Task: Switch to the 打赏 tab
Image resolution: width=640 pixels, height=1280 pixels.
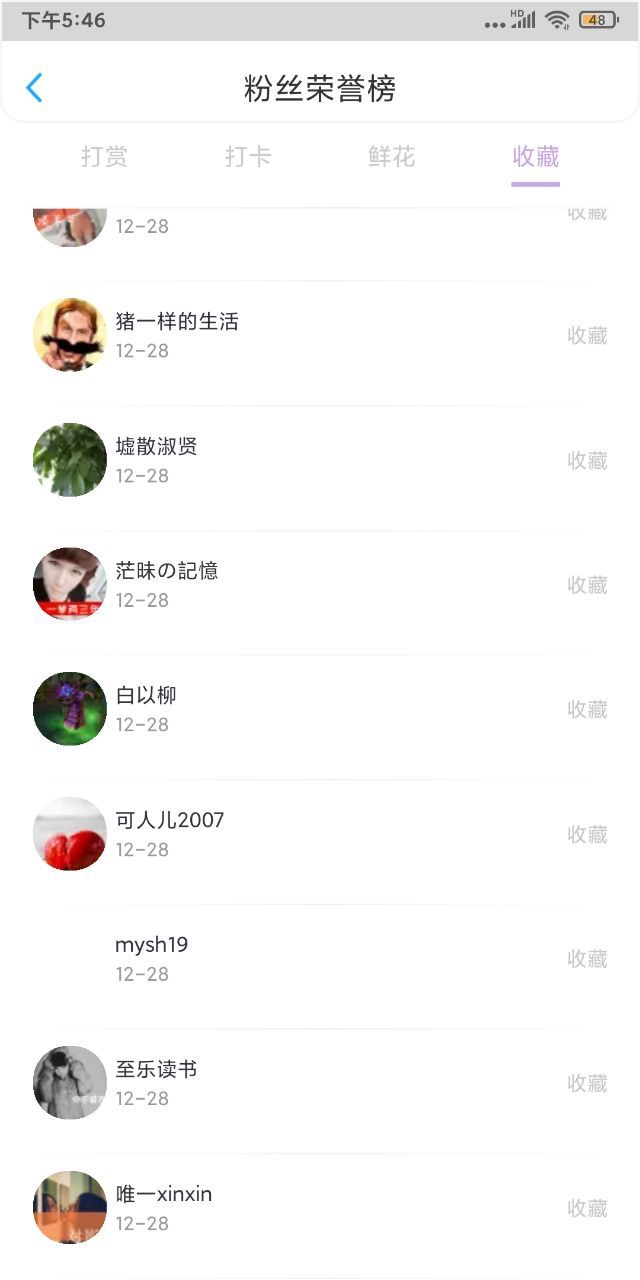Action: click(104, 157)
